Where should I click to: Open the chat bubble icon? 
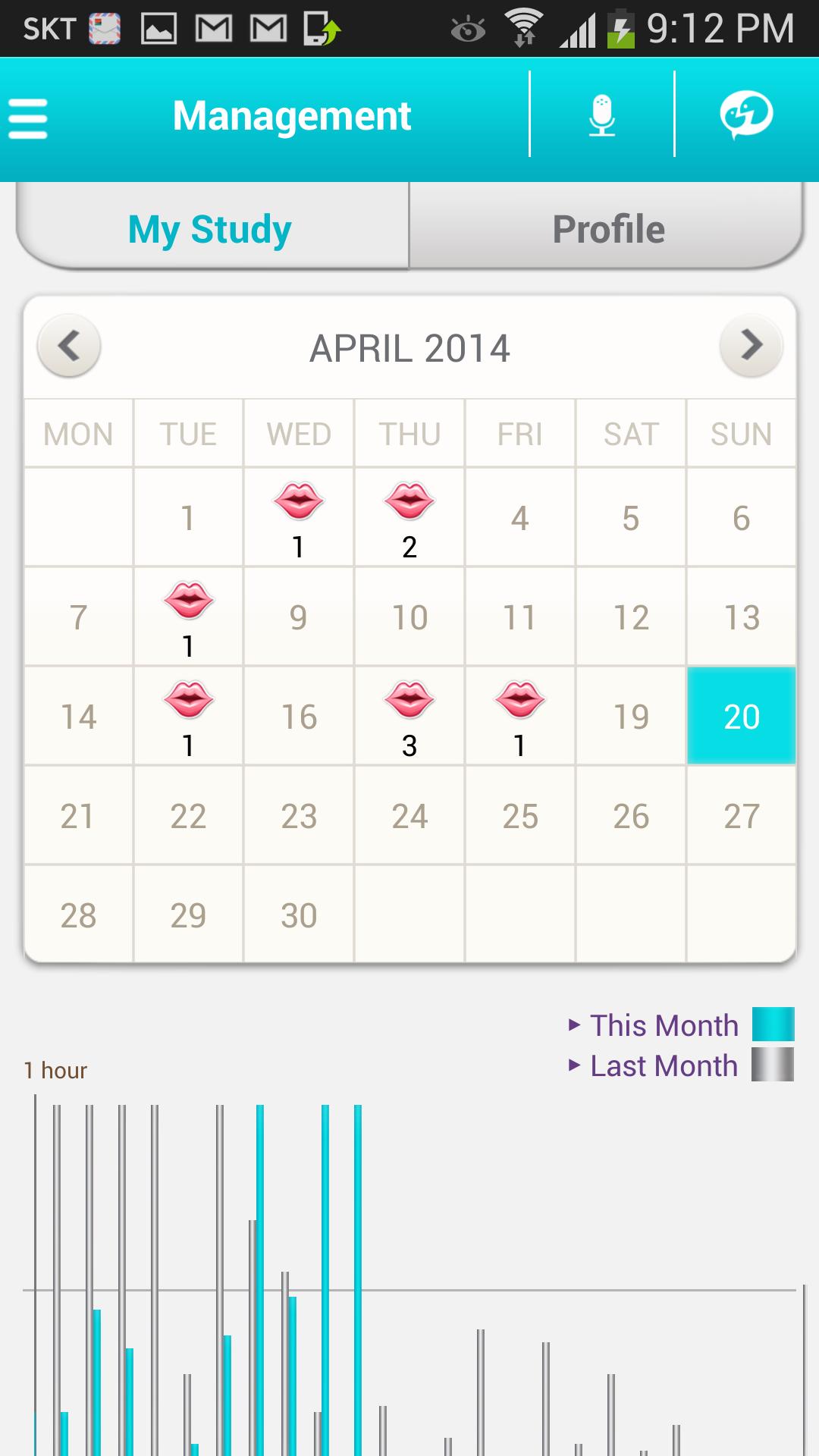(x=745, y=115)
